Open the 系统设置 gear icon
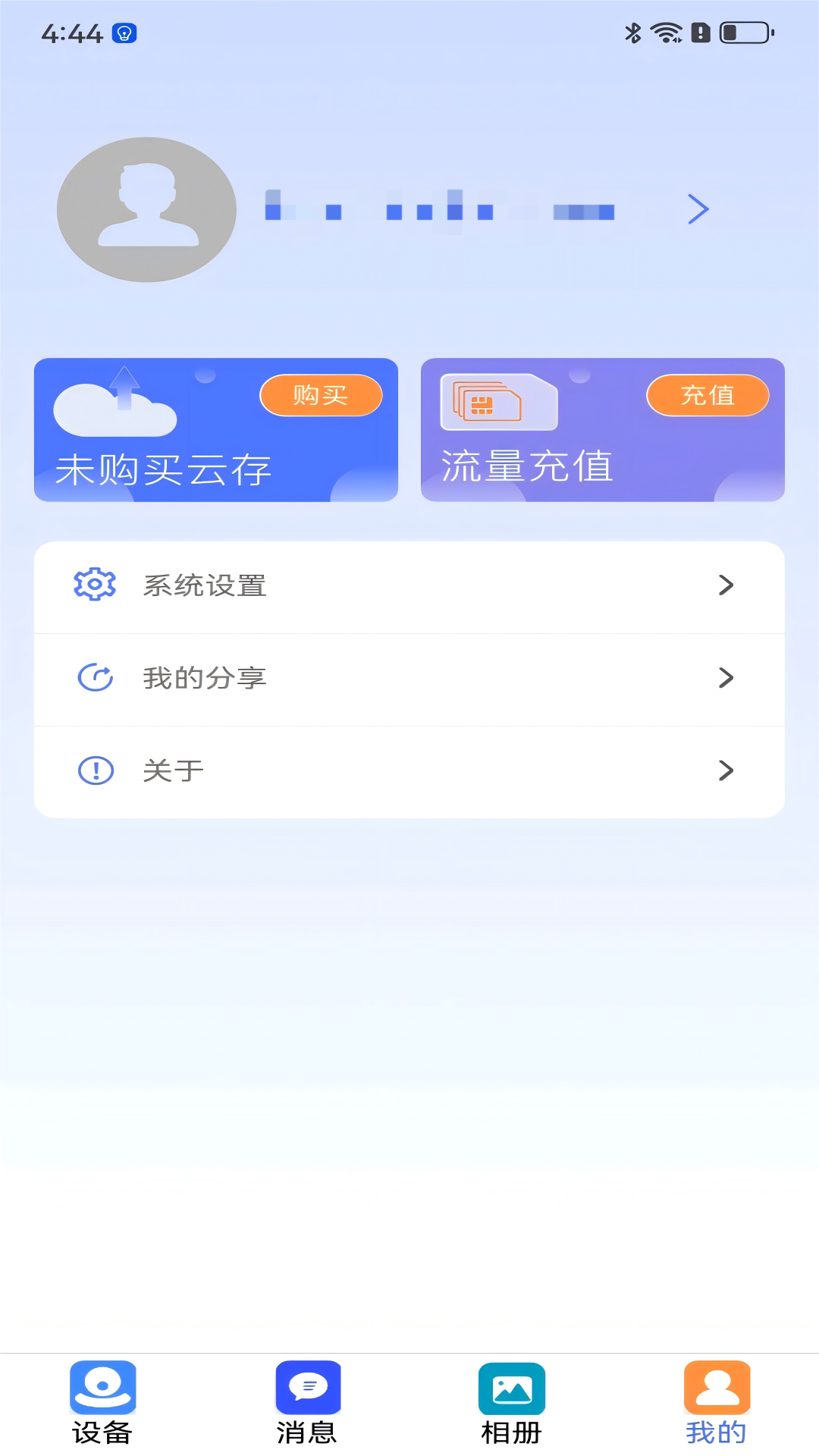819x1456 pixels. pos(94,585)
